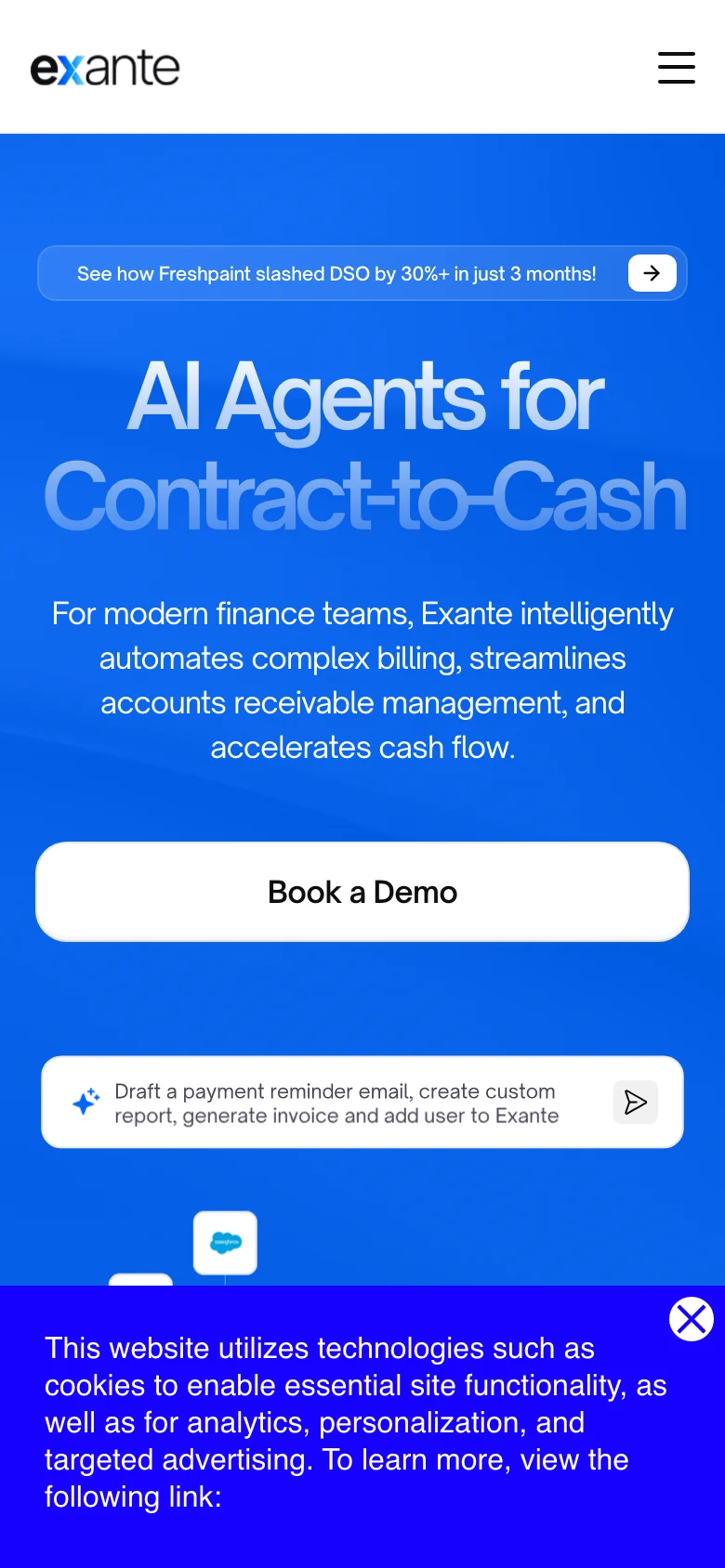Open the hamburger menu
Image resolution: width=725 pixels, height=1568 pixels.
point(676,68)
